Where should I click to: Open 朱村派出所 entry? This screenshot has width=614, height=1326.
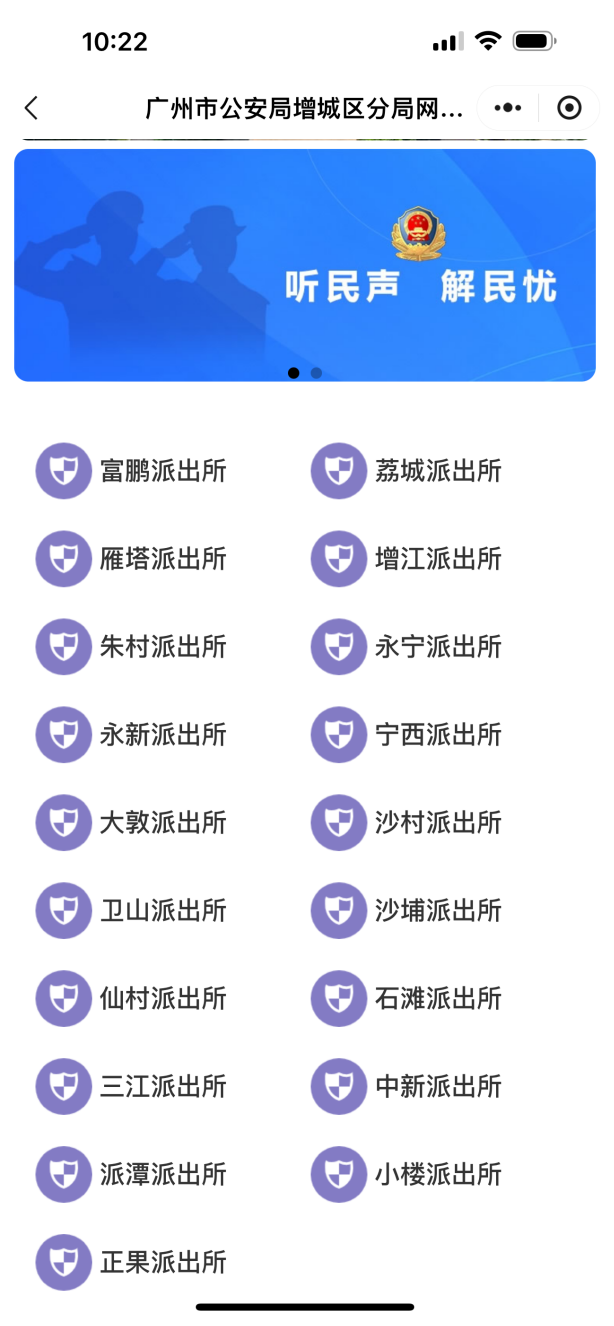tap(132, 647)
